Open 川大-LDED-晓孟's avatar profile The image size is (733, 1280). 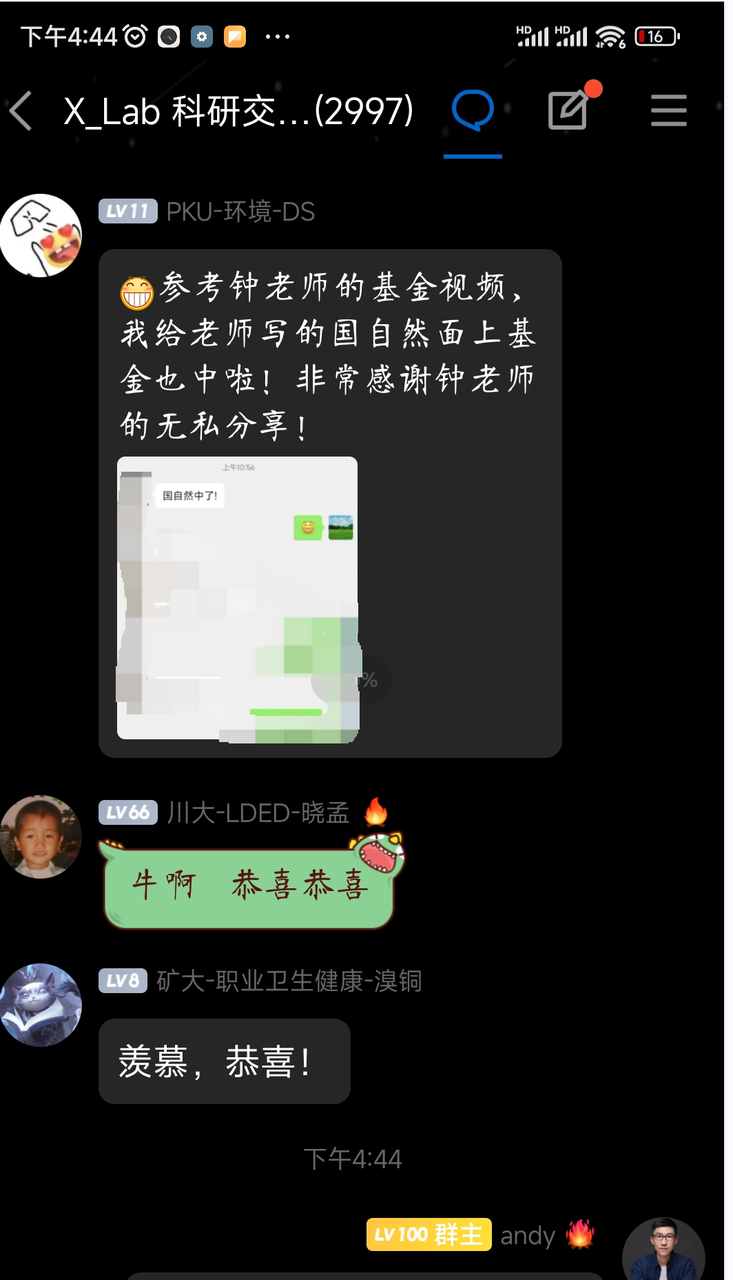pyautogui.click(x=41, y=837)
